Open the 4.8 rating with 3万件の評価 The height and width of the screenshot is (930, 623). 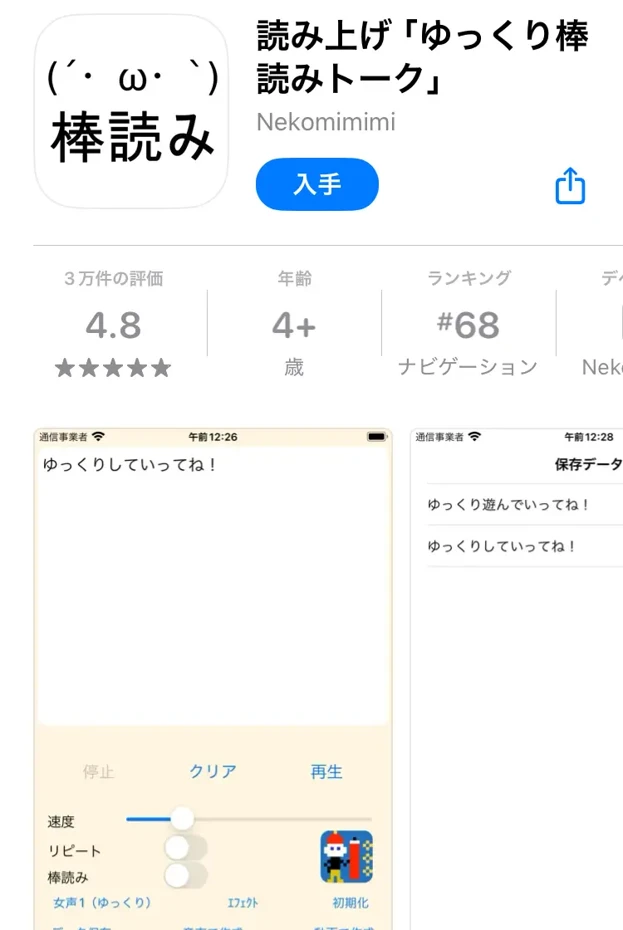point(113,325)
